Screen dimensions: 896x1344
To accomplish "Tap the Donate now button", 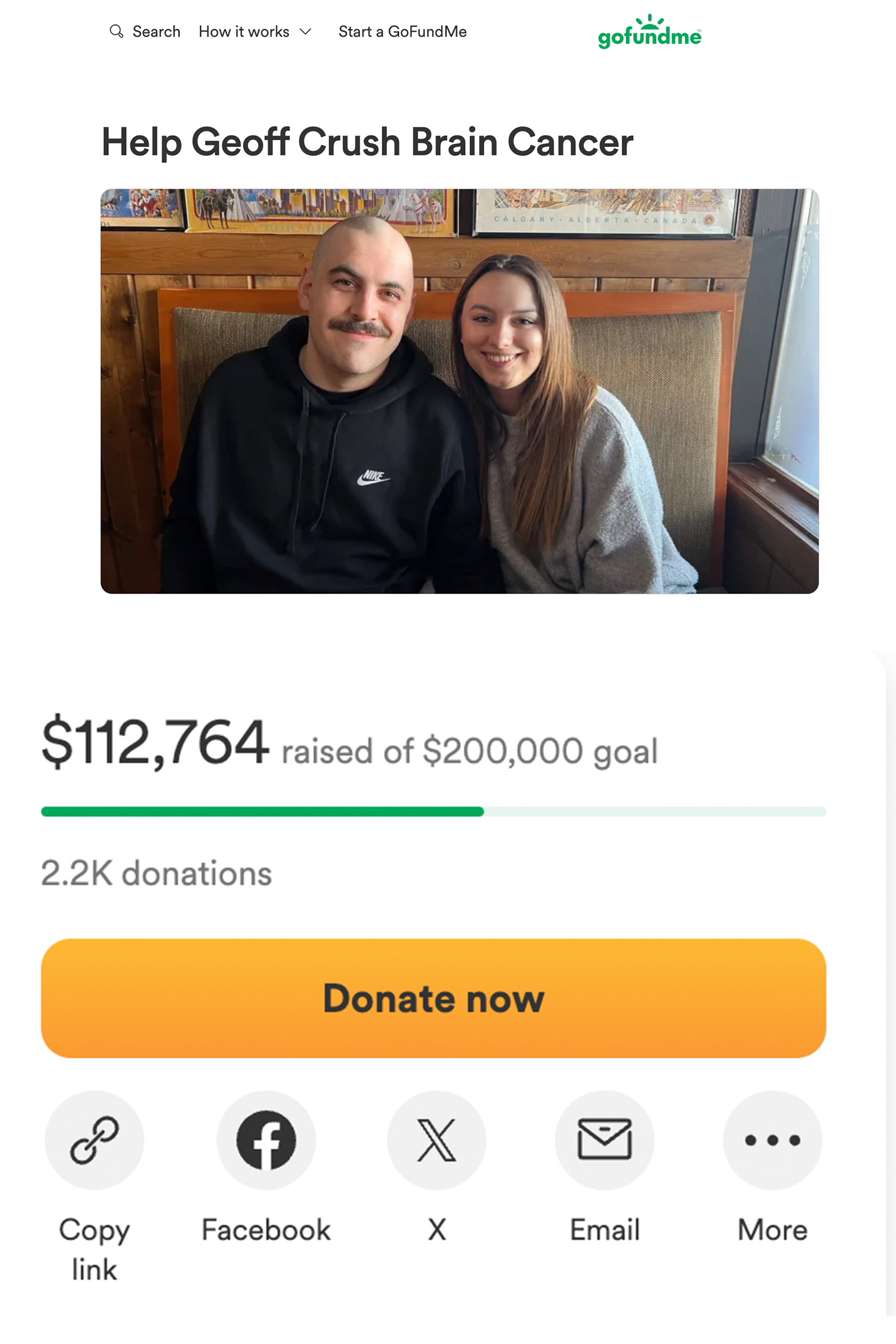I will coord(433,997).
